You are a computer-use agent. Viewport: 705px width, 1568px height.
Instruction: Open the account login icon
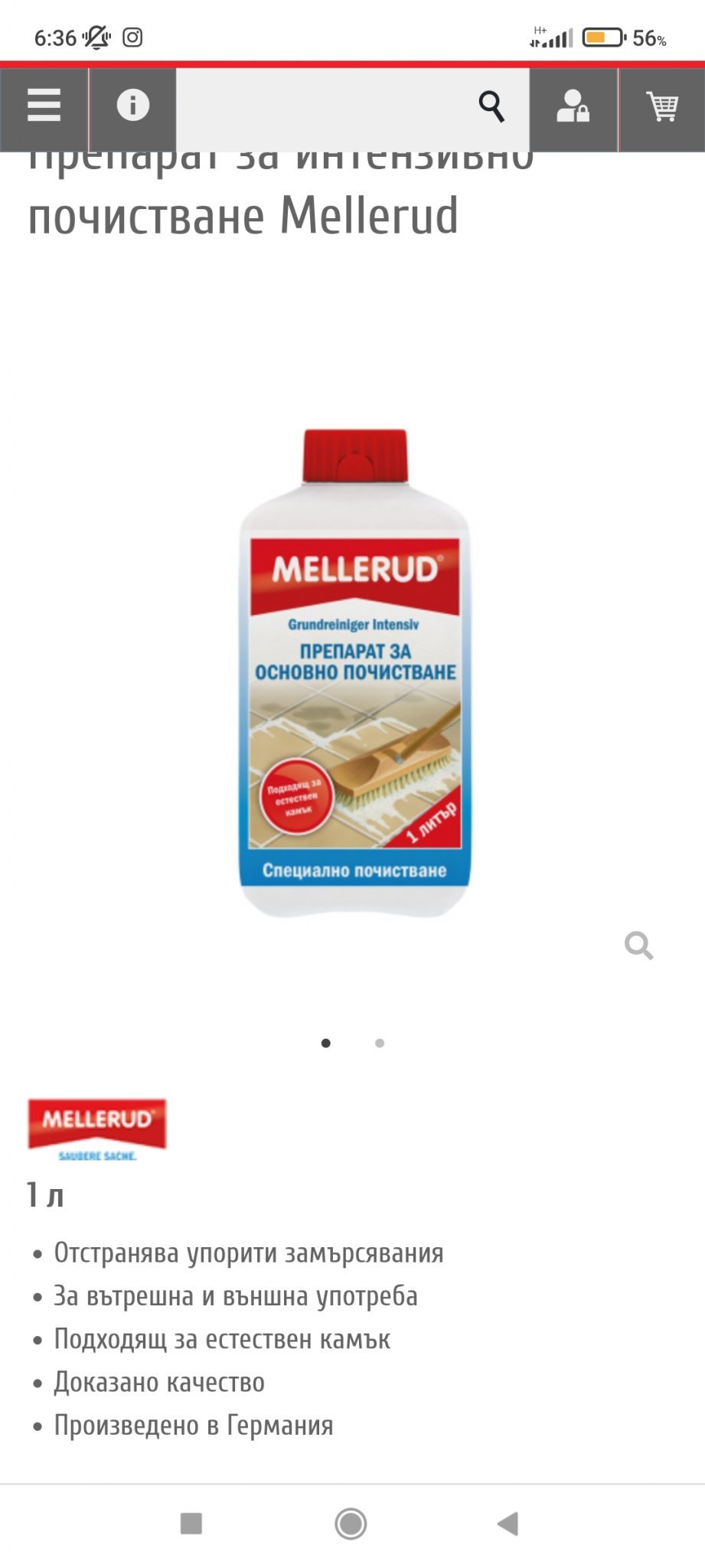[573, 106]
